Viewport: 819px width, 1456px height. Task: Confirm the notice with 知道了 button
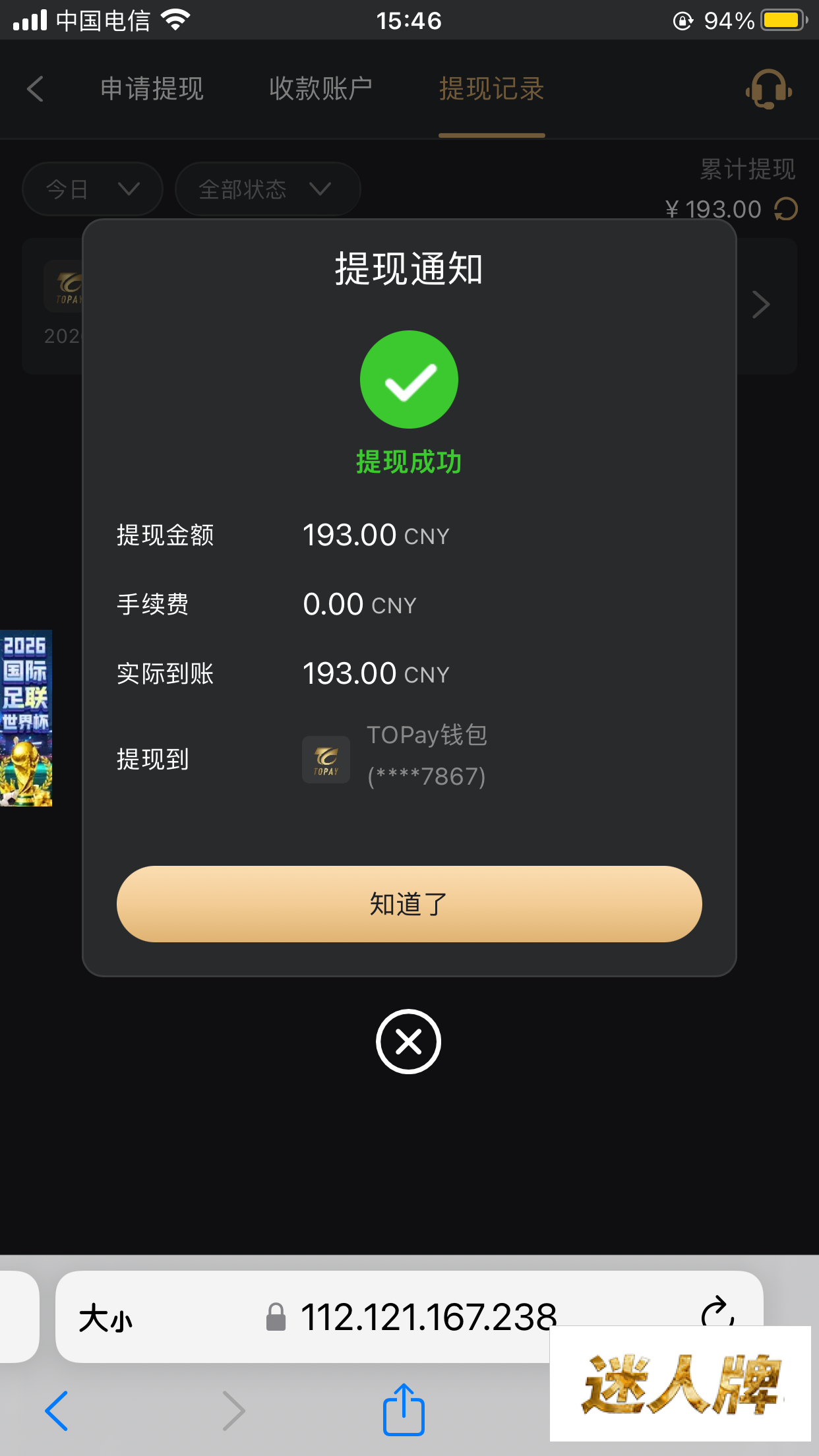(x=409, y=904)
